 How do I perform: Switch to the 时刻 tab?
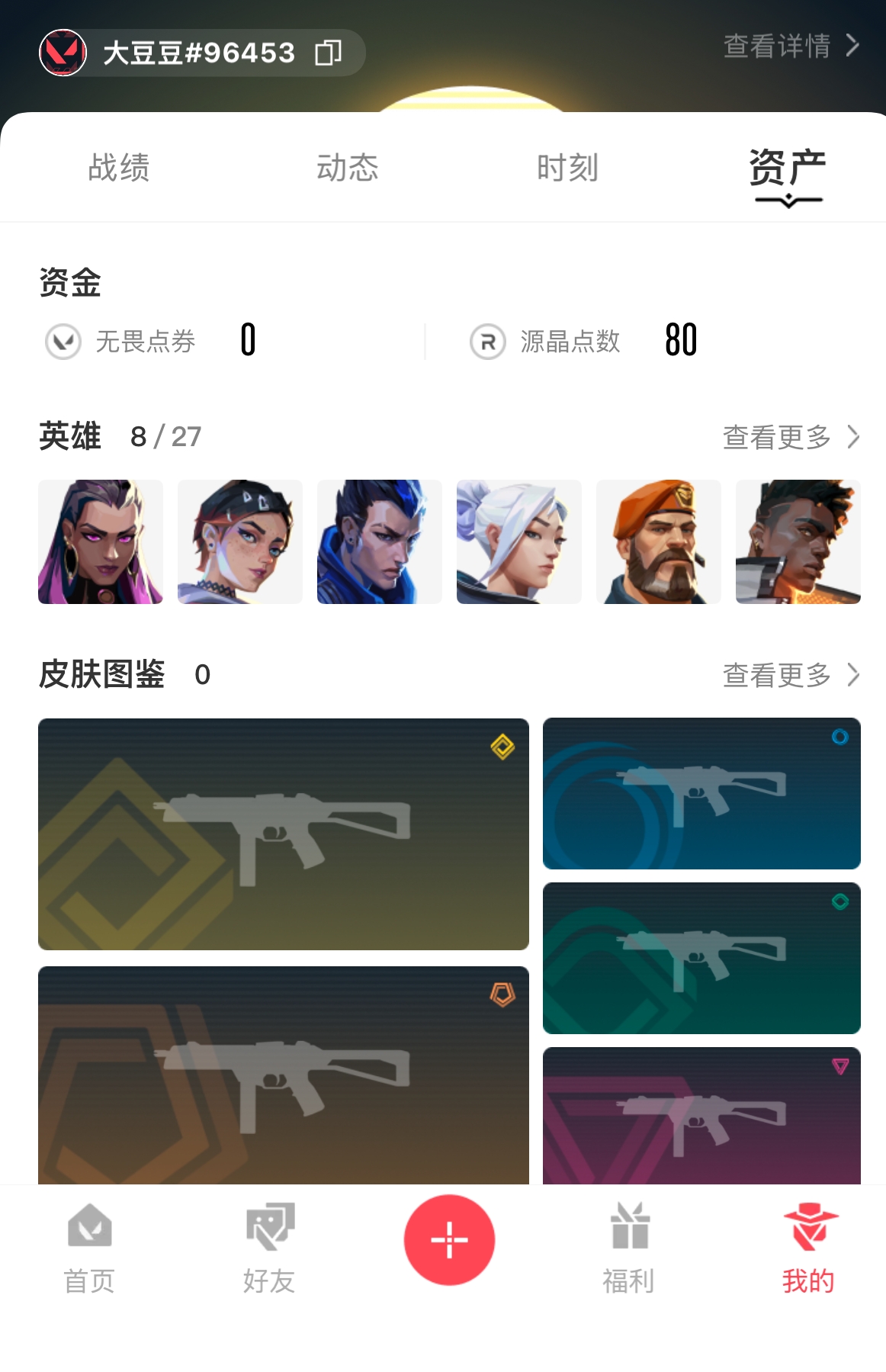coord(567,168)
